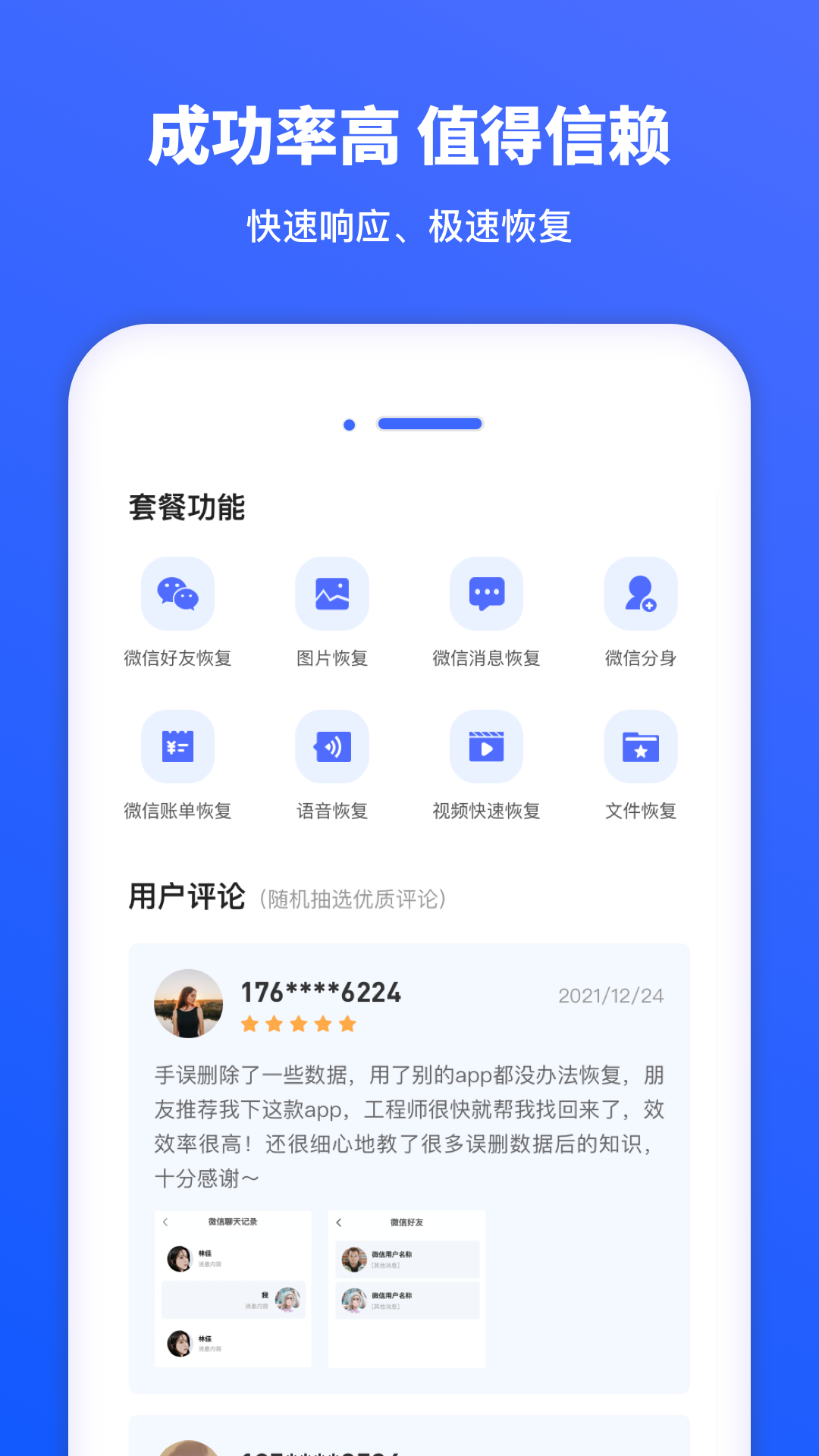819x1456 pixels.
Task: Select the 语音恢复 voice recovery icon
Action: click(x=332, y=747)
